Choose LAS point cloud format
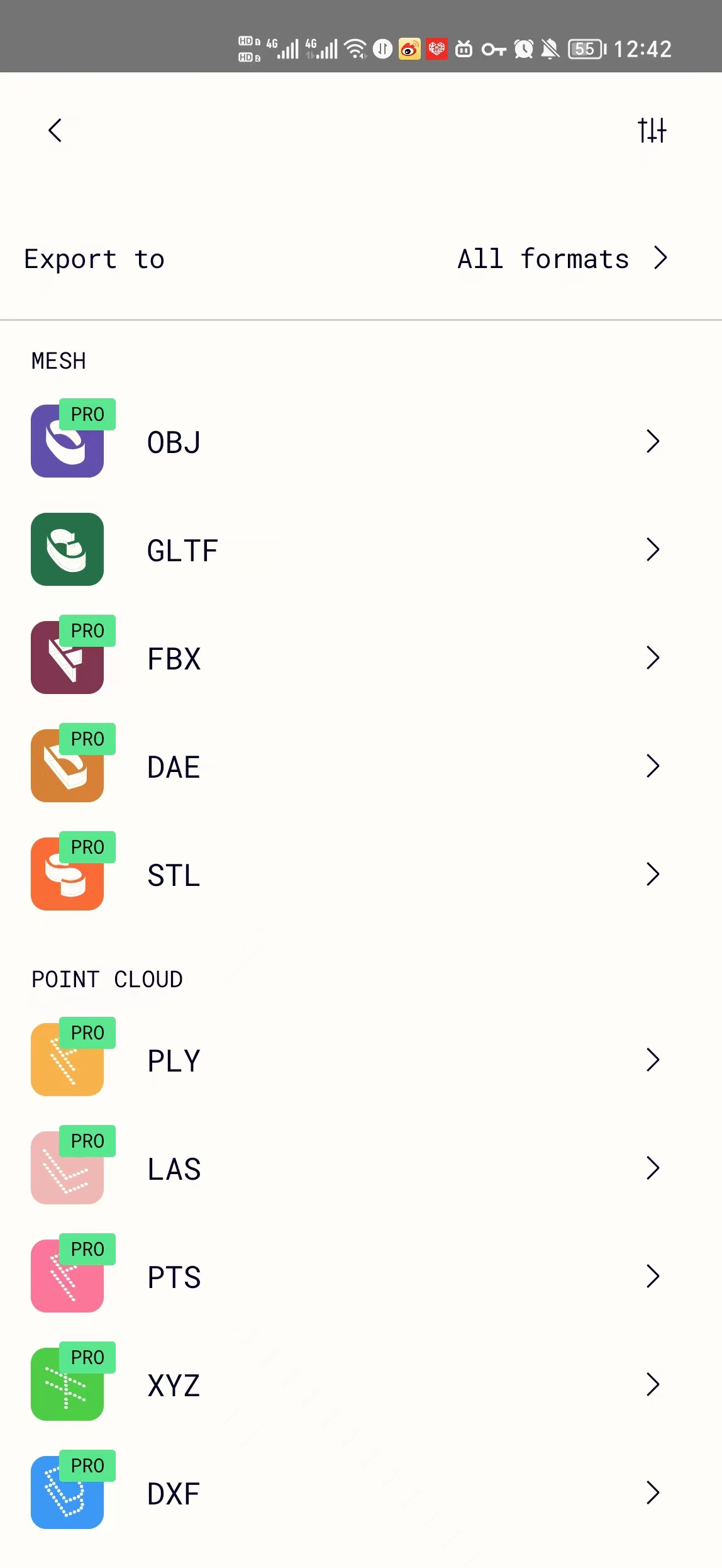Screen dimensions: 722x1568 click(361, 1168)
